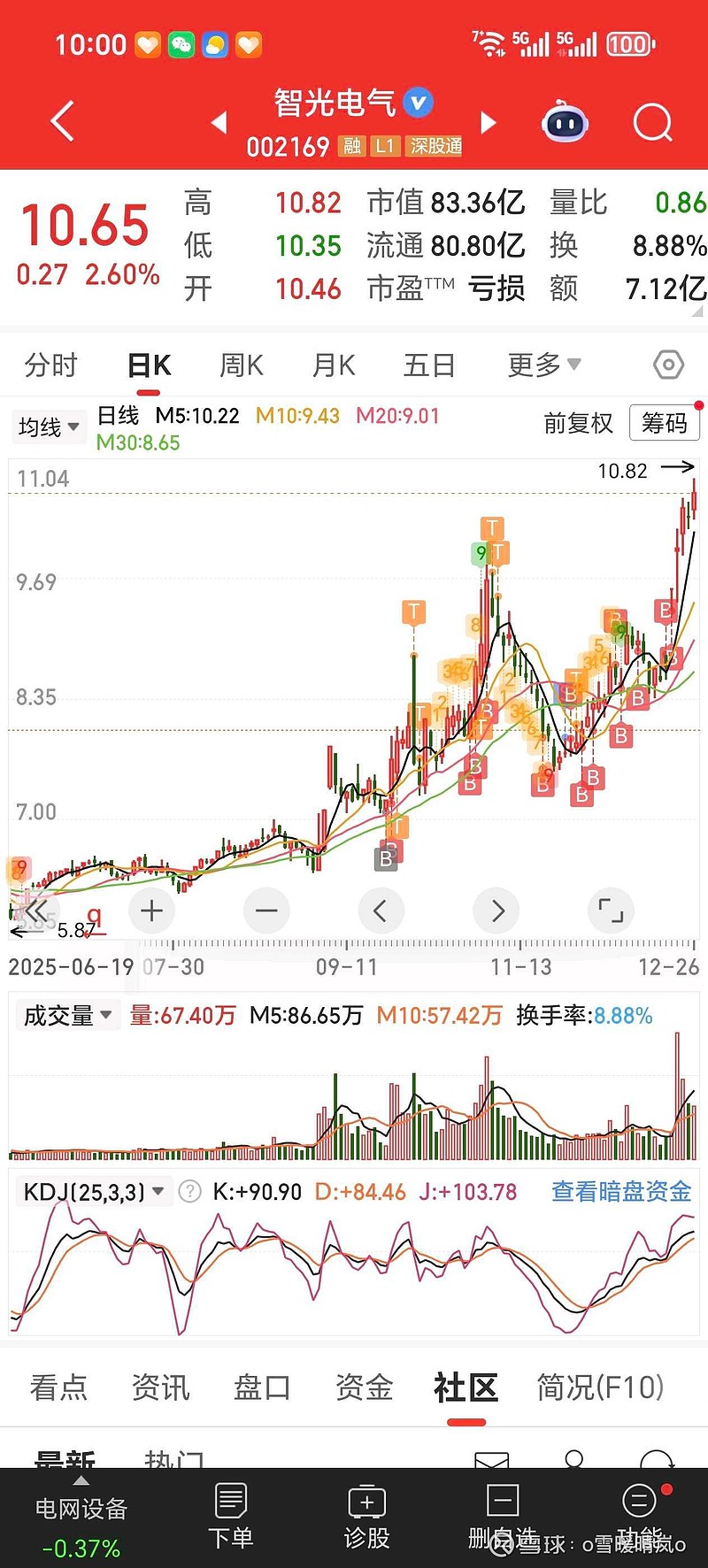Open the 均线 indicator dropdown
708x1568 pixels.
tap(50, 427)
